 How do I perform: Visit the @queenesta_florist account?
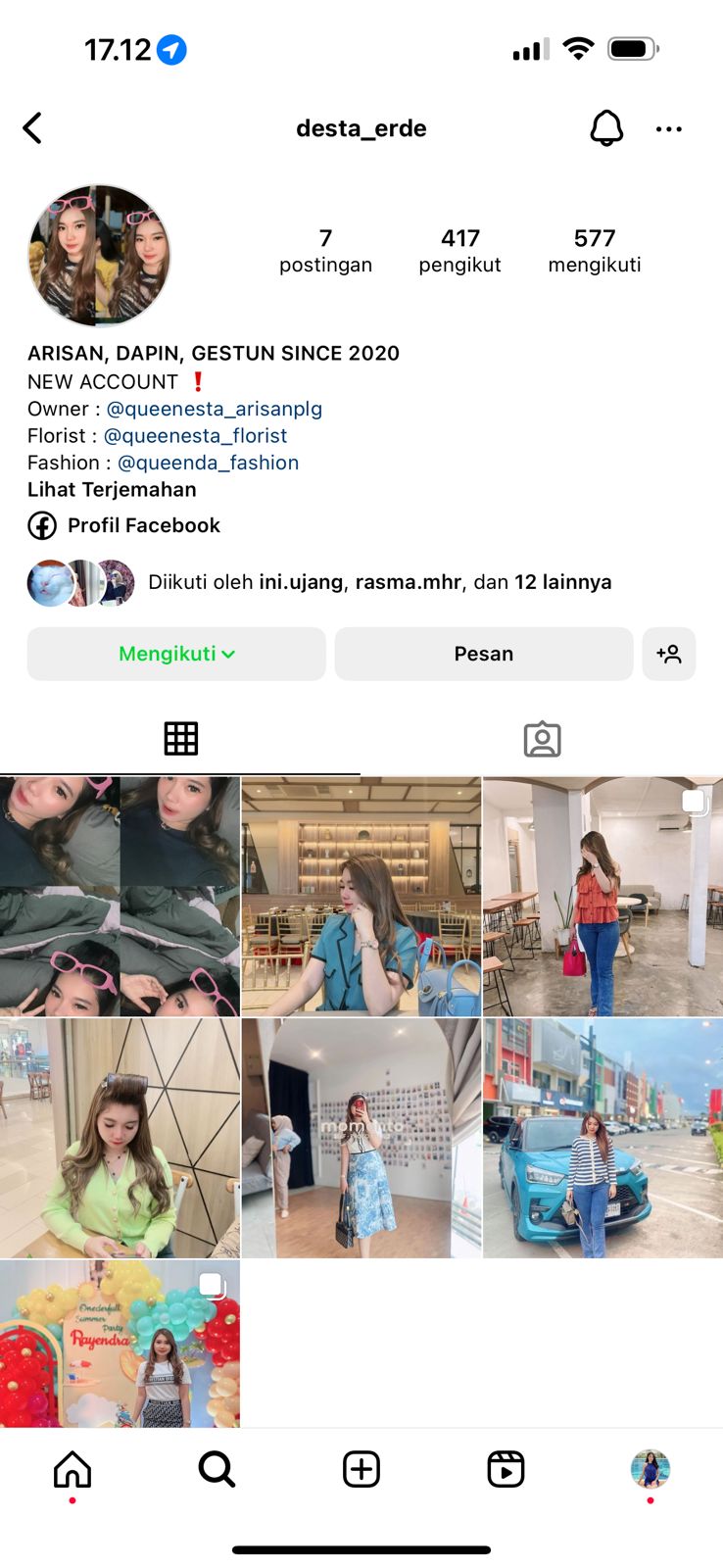[195, 435]
